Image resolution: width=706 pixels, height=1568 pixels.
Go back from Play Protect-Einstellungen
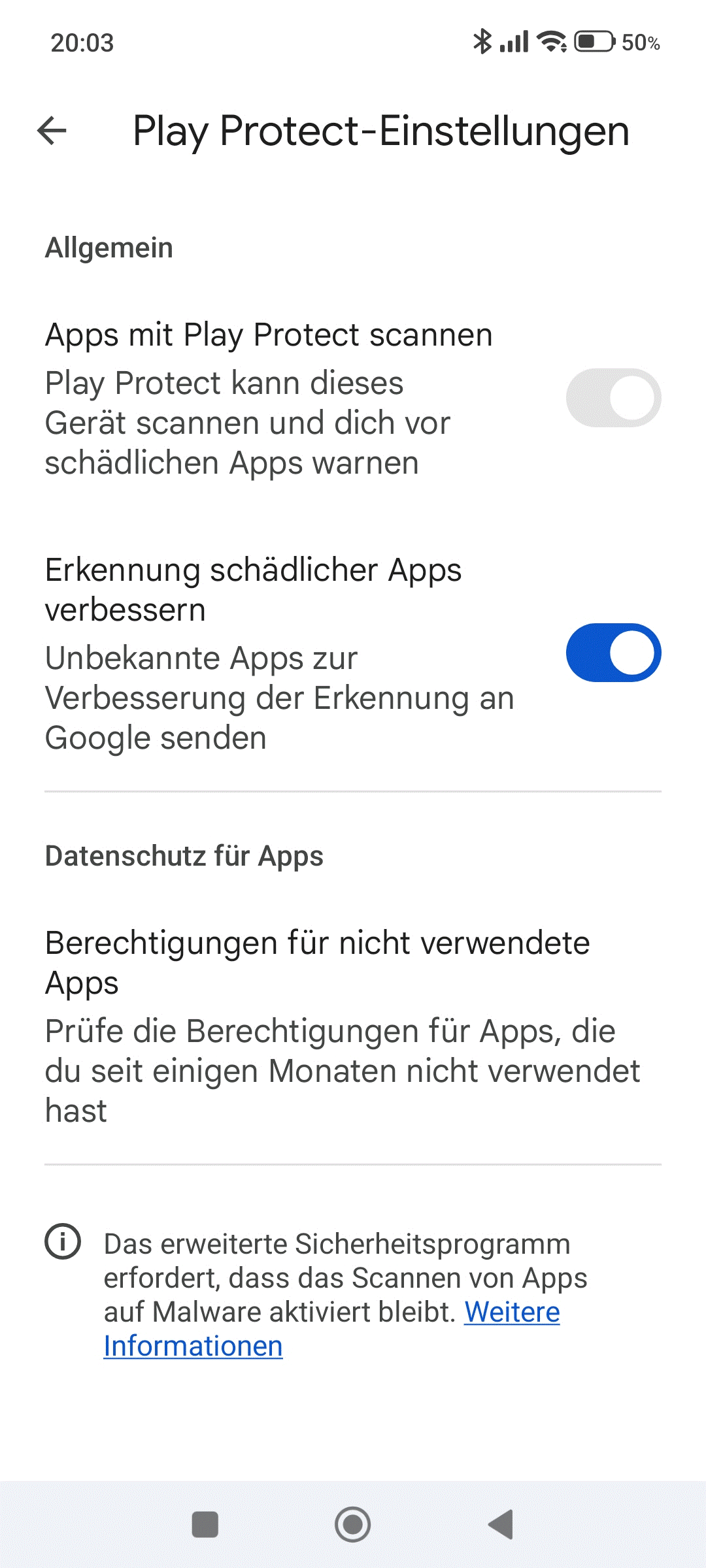point(52,131)
